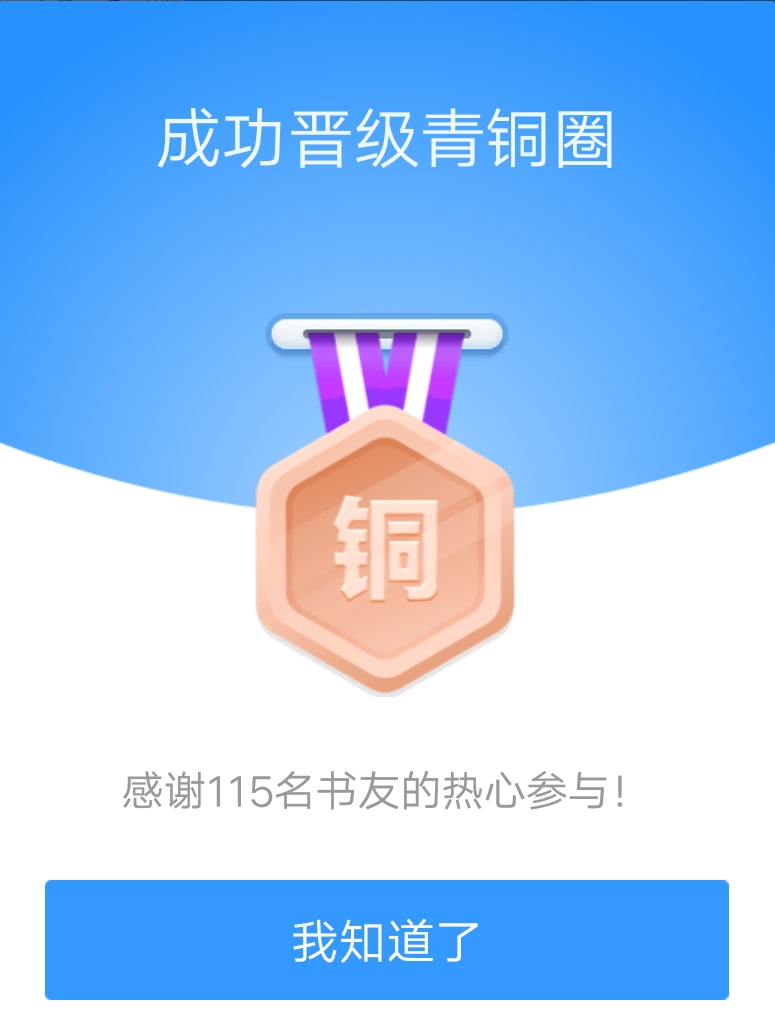Tap the 我知道了 button
Screen dimensions: 775x1036
pos(387,940)
